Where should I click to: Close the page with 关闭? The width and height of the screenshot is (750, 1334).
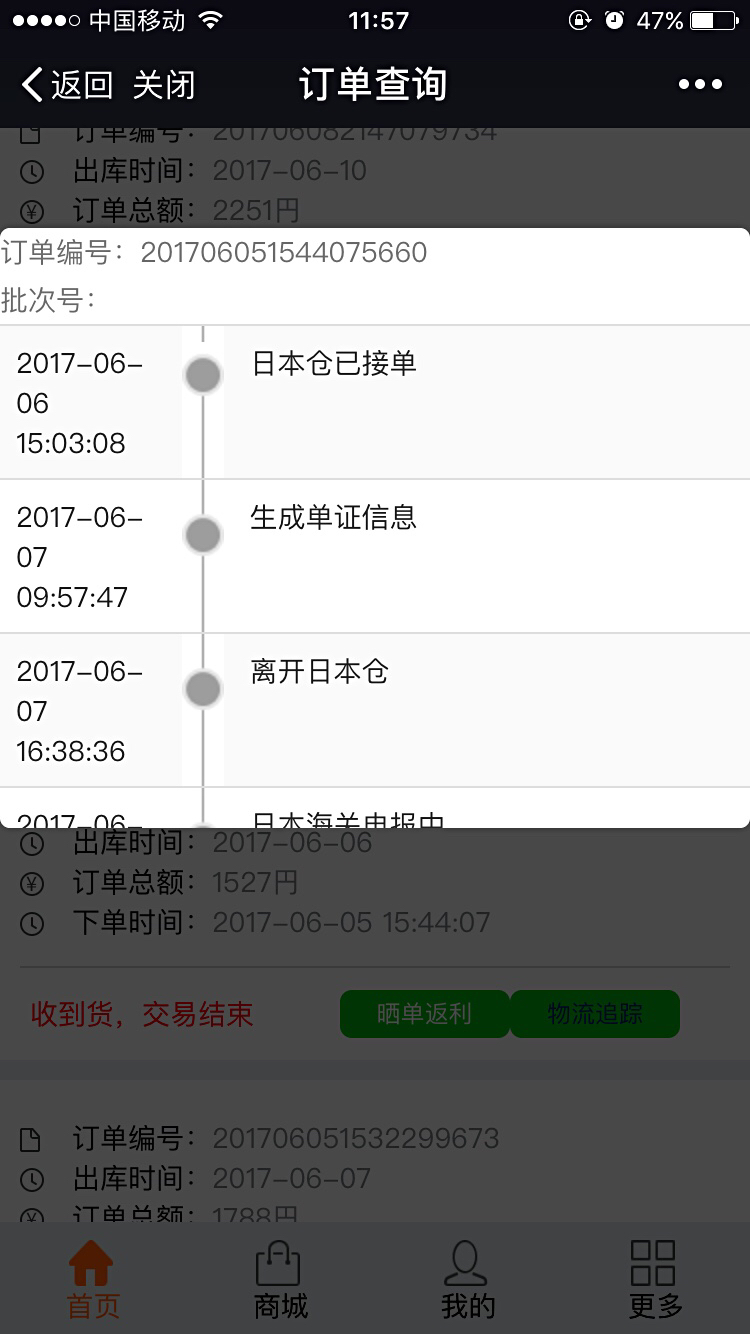tap(164, 85)
